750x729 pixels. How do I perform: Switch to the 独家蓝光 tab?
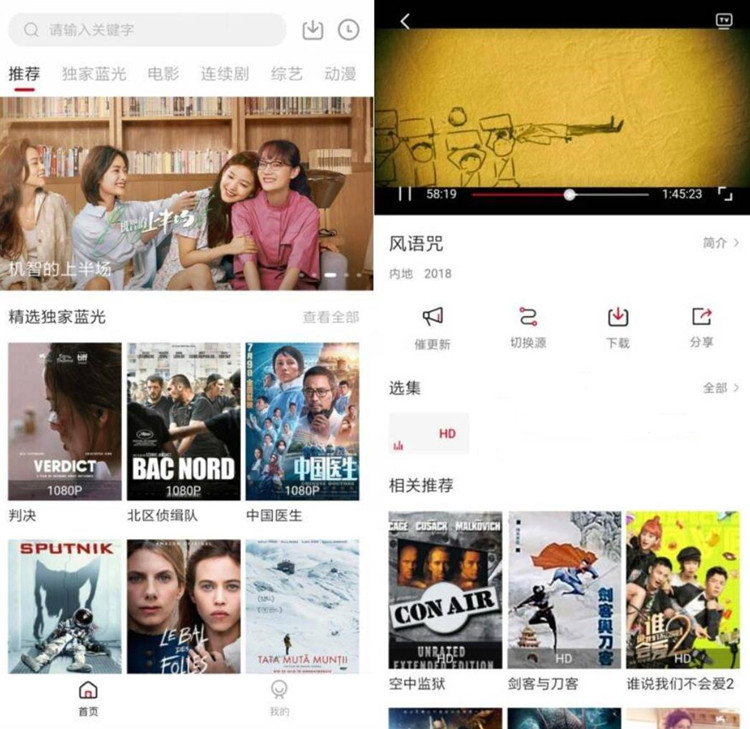pyautogui.click(x=94, y=74)
